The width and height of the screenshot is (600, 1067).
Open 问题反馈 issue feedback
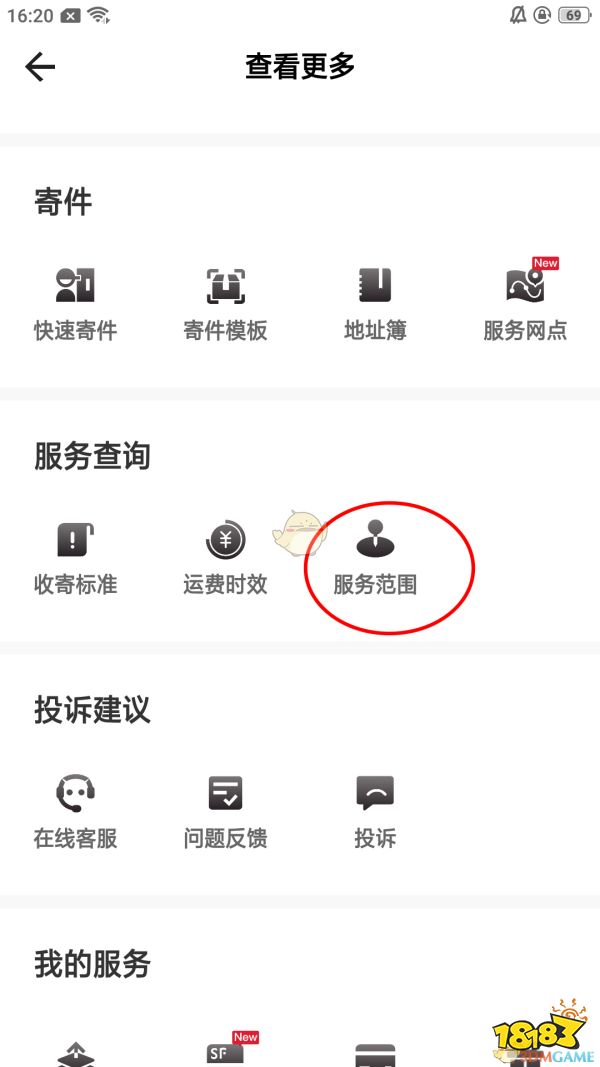click(x=225, y=812)
